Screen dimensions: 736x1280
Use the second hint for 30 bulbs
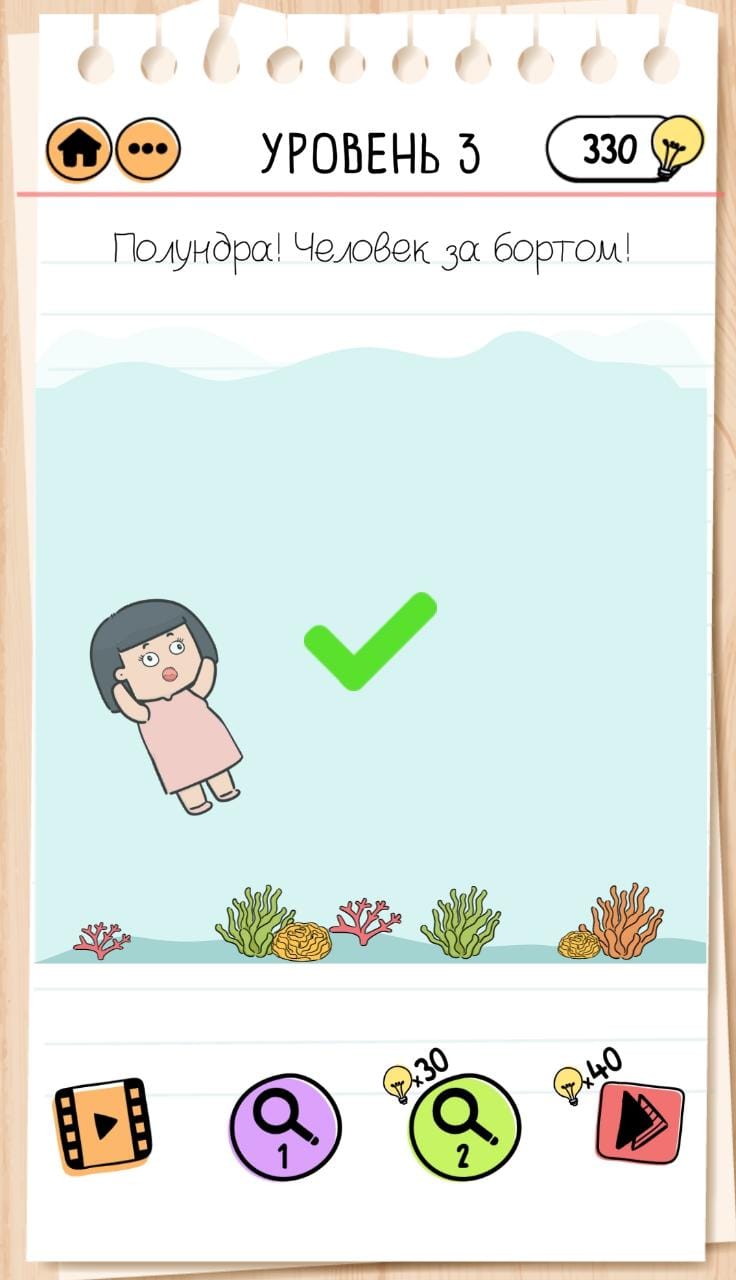[464, 1128]
